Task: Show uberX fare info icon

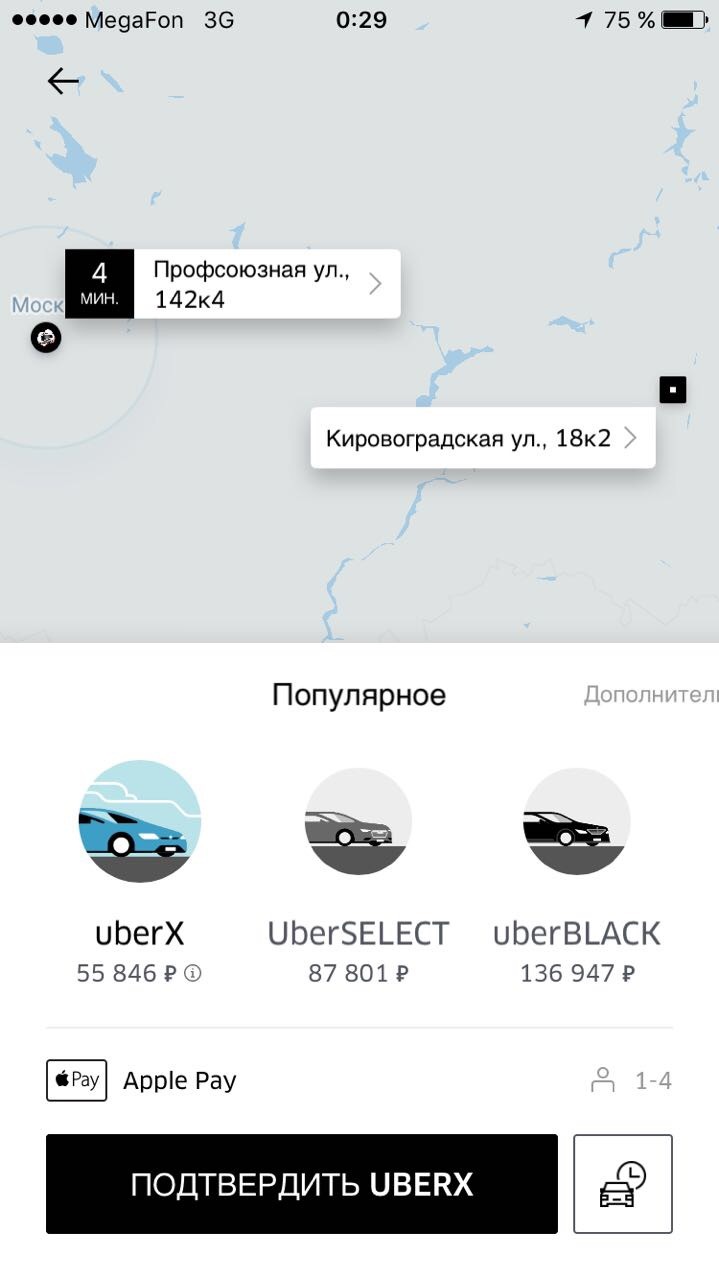Action: point(193,973)
